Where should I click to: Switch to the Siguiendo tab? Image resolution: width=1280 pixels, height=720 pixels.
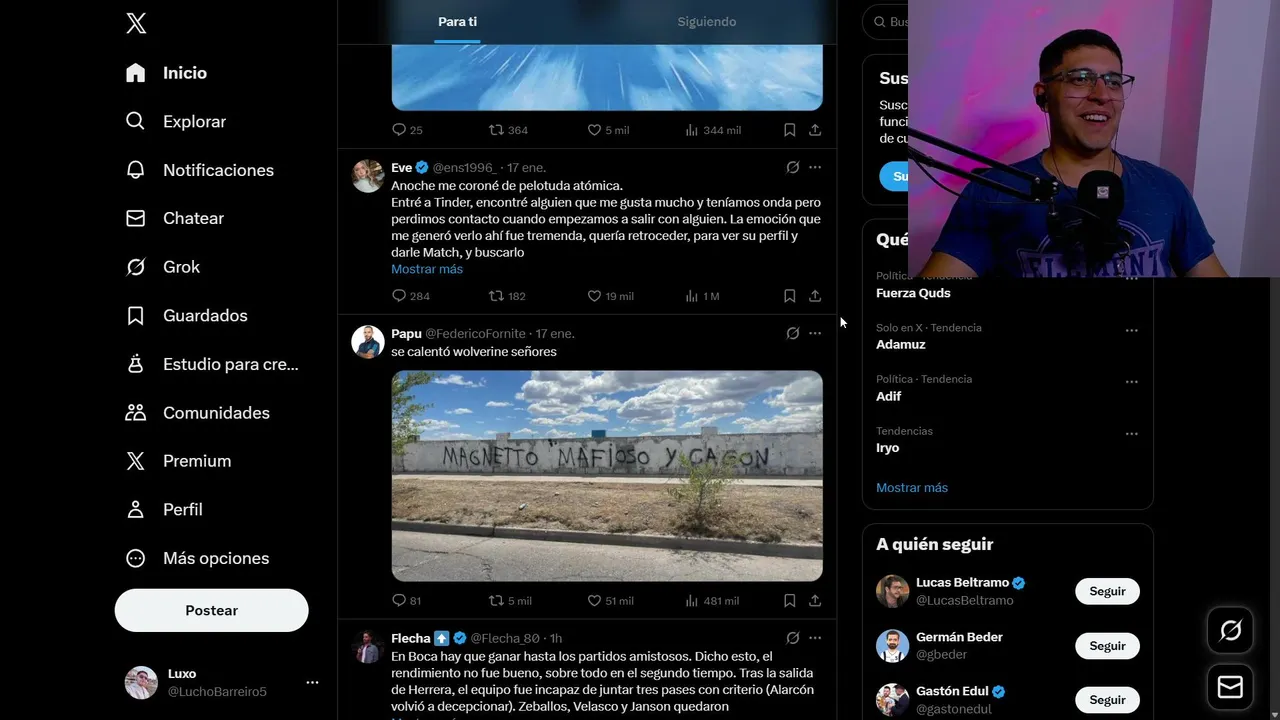coord(706,22)
